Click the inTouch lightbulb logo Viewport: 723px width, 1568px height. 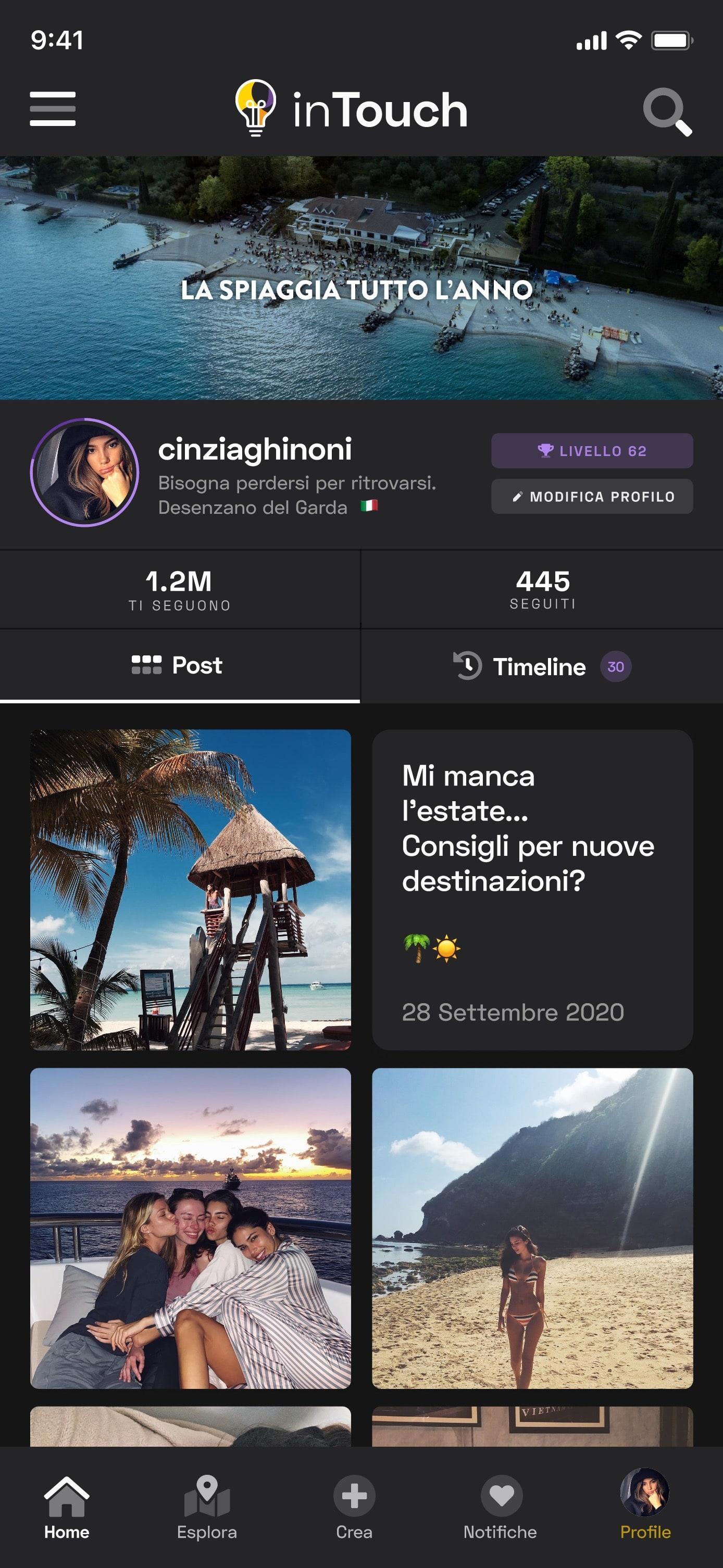pos(255,109)
